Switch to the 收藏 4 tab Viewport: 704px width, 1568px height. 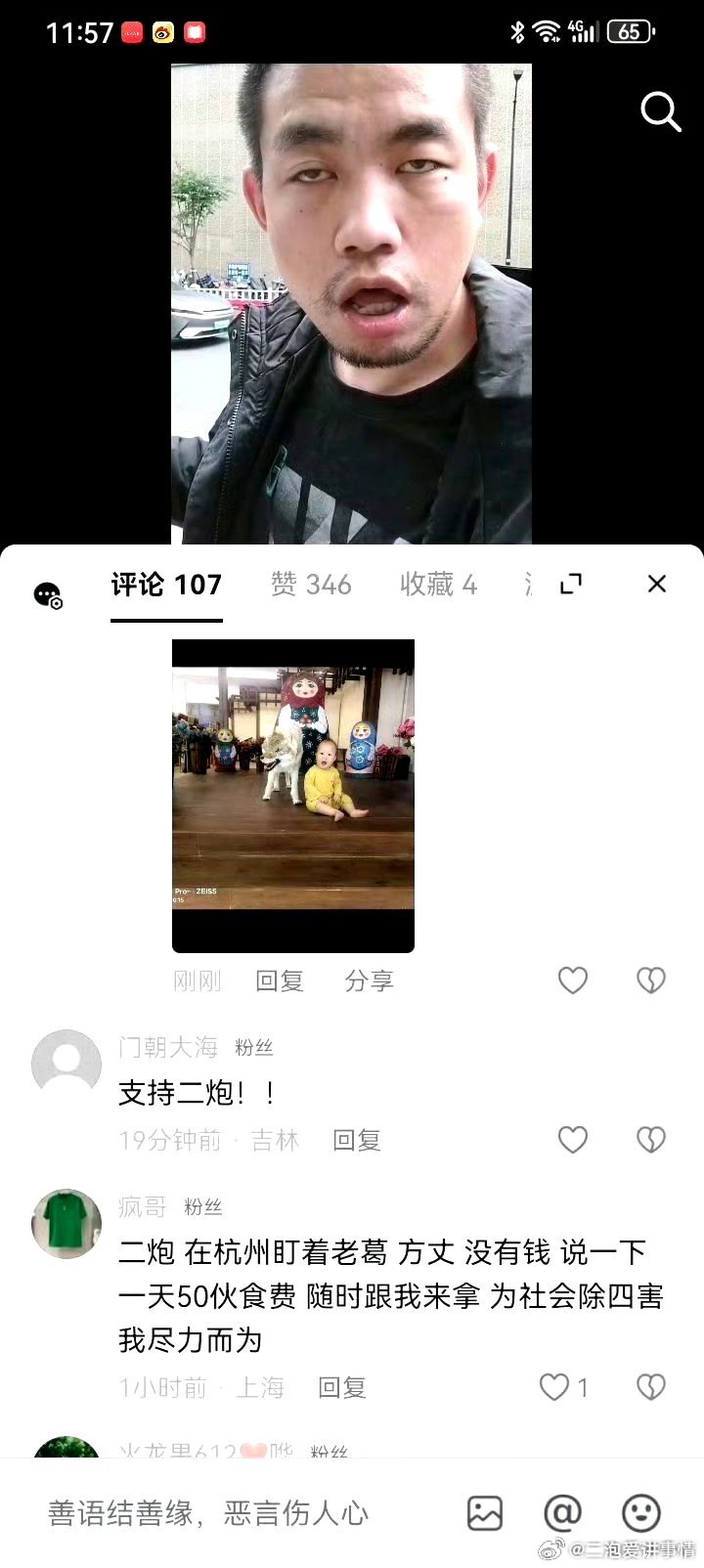point(438,585)
